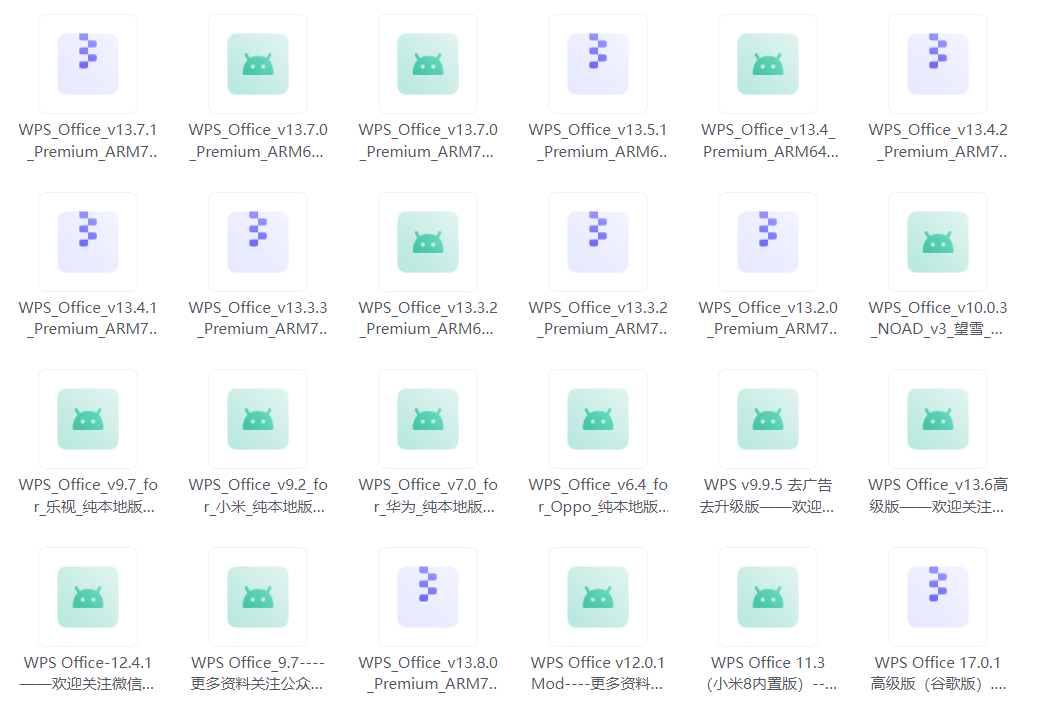Open WPS_Office_v13.3.2 Premium ARM6 APK
Viewport: 1040px width, 707px height.
(x=428, y=242)
